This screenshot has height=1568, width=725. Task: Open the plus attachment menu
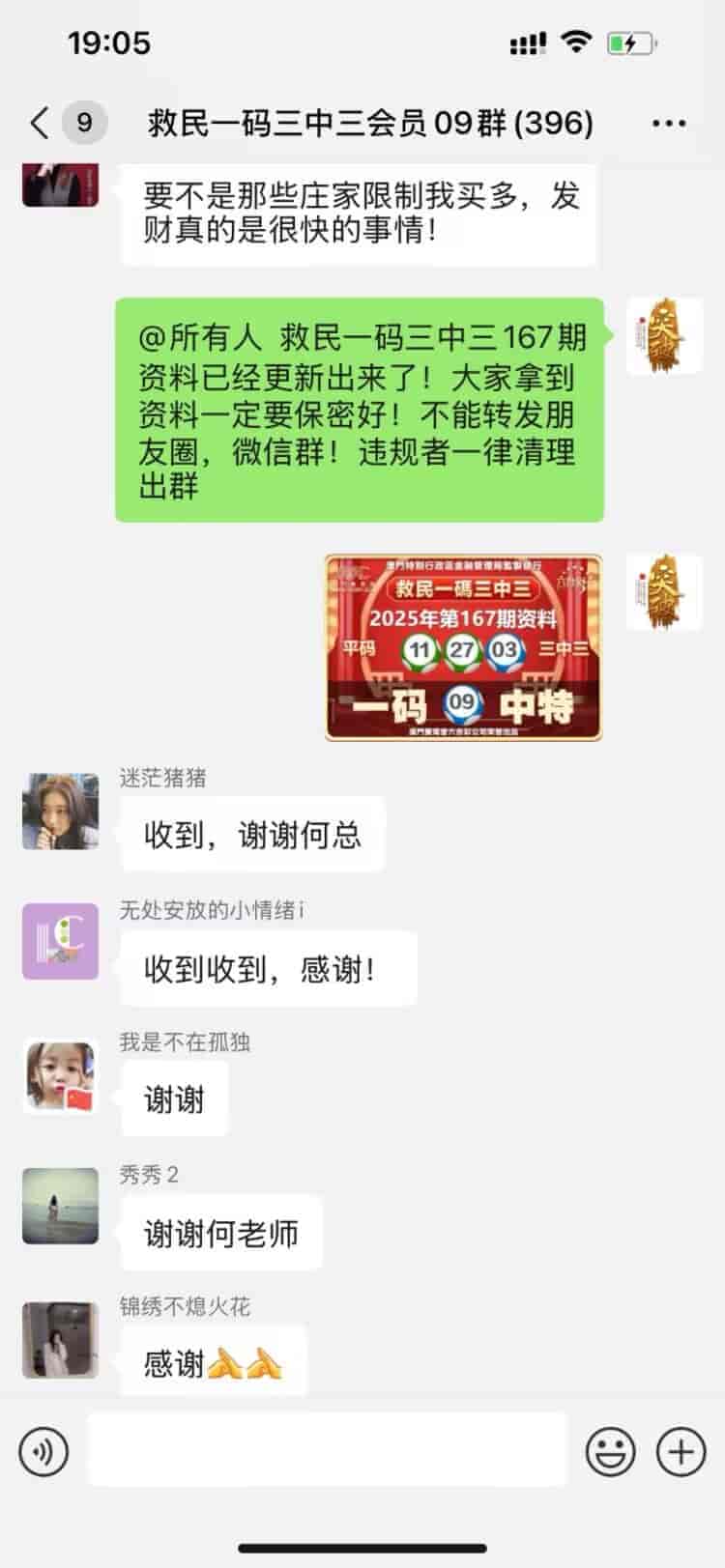pyautogui.click(x=681, y=1451)
